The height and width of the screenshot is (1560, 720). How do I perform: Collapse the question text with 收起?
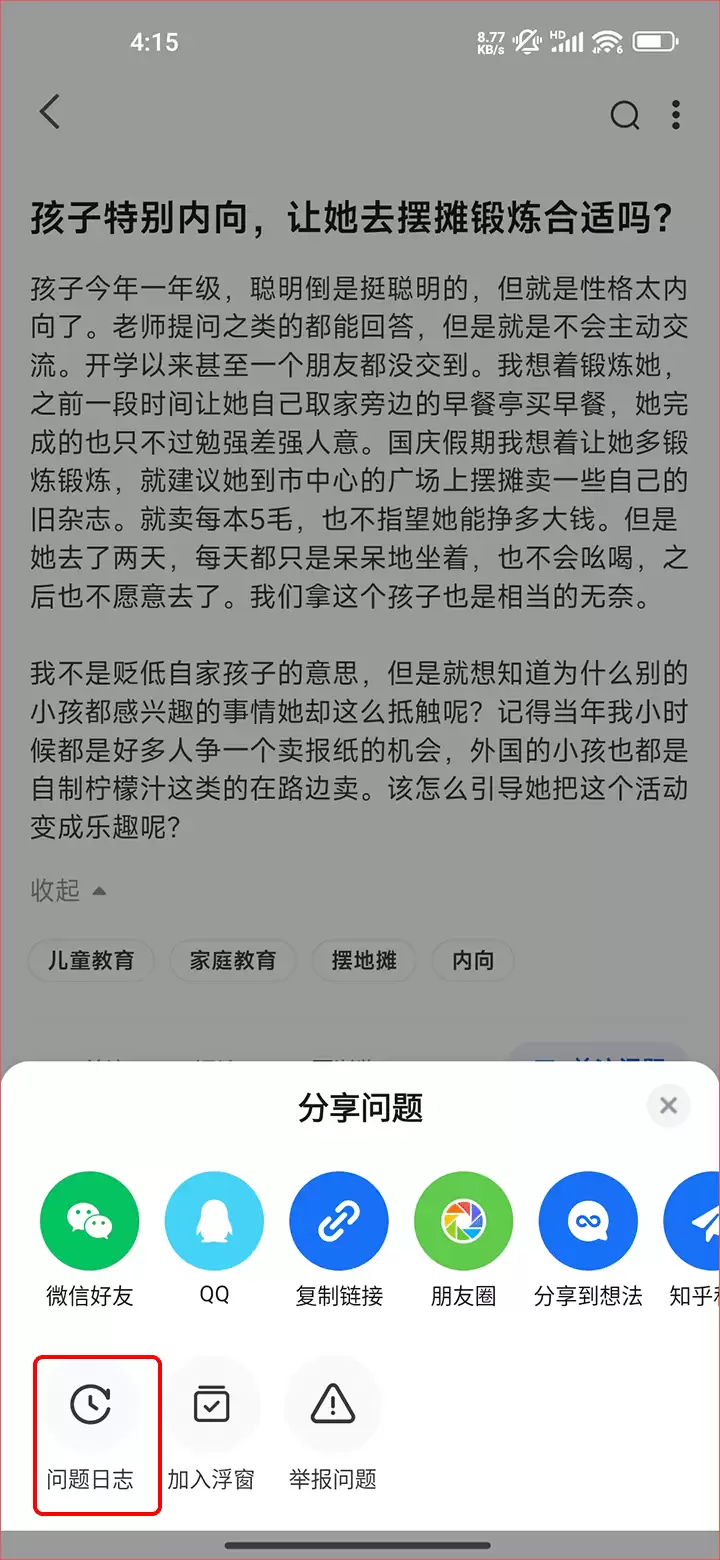point(55,891)
